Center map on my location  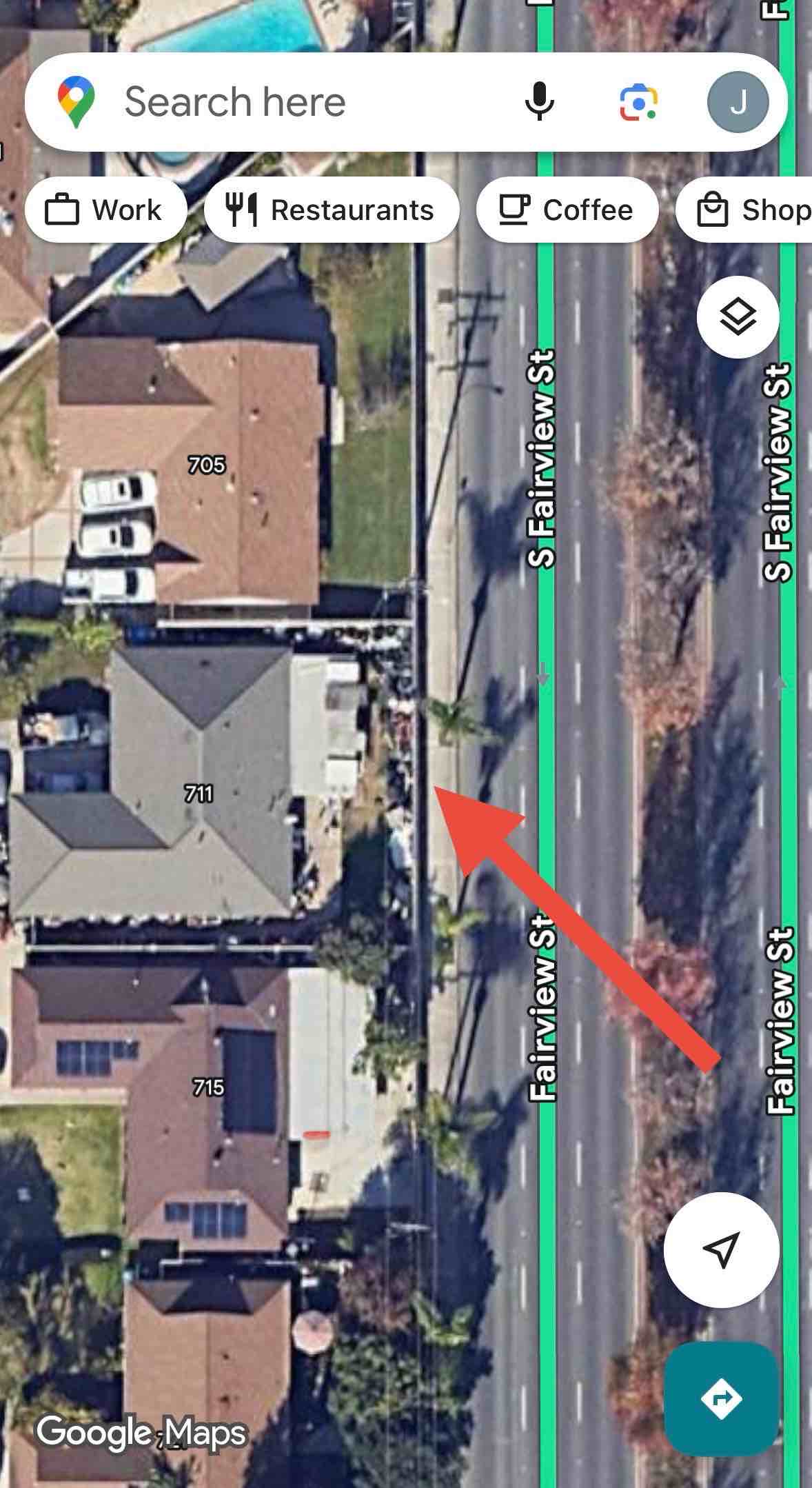(721, 1249)
